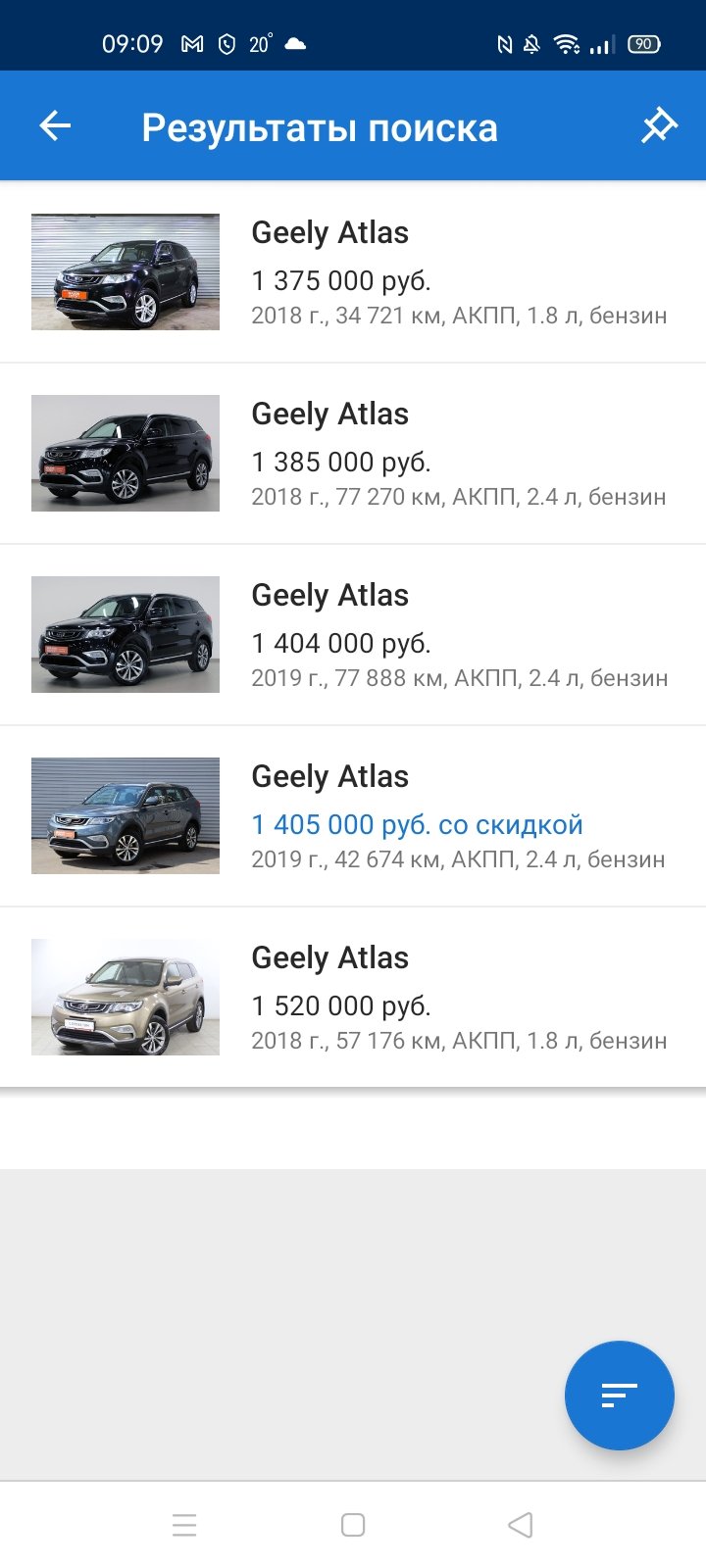Select the Geely Atlas listing for 1 520 000 руб.
The image size is (706, 1568).
tap(353, 998)
